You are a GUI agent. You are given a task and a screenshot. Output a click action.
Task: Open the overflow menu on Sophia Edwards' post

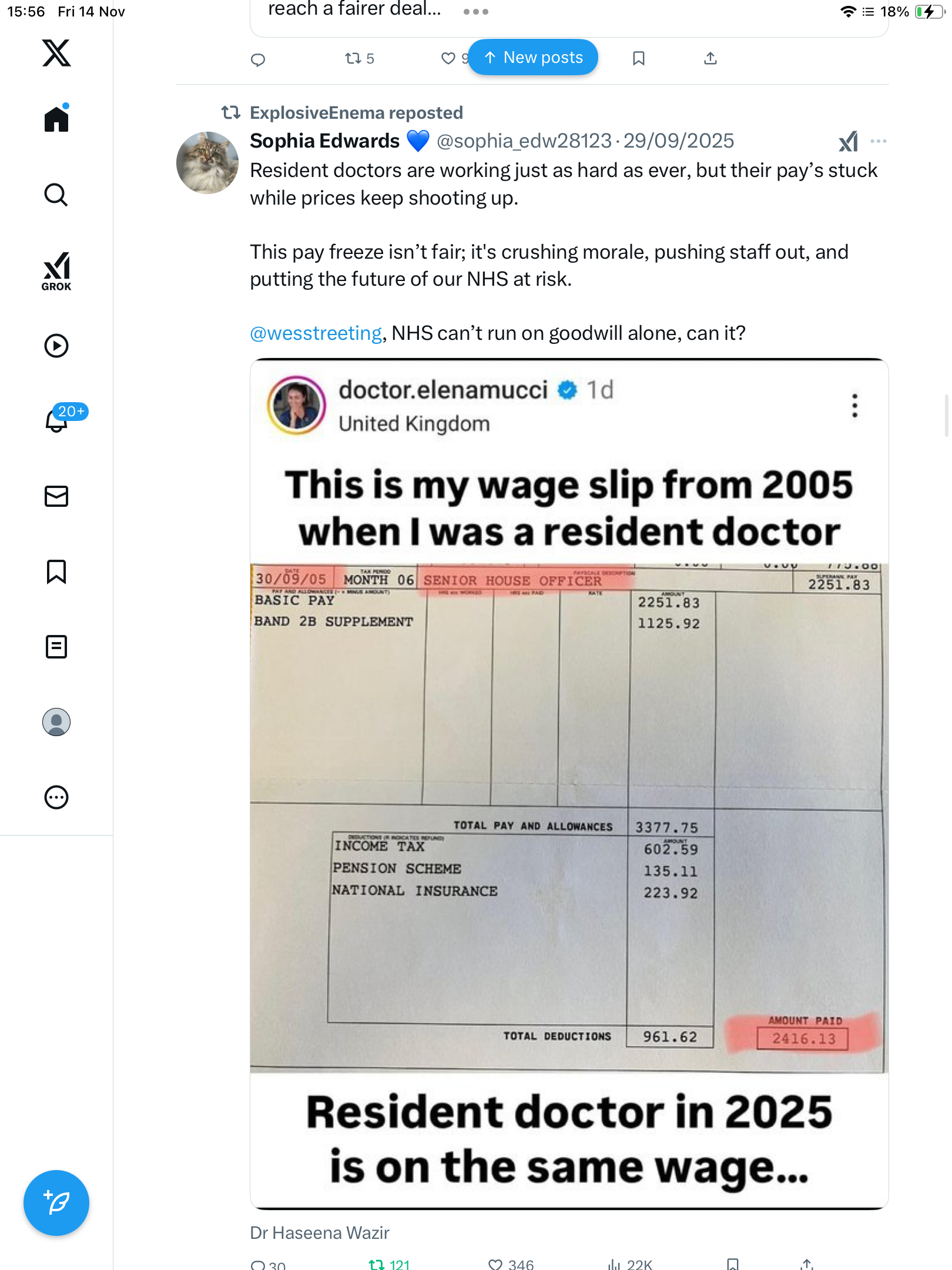[879, 141]
